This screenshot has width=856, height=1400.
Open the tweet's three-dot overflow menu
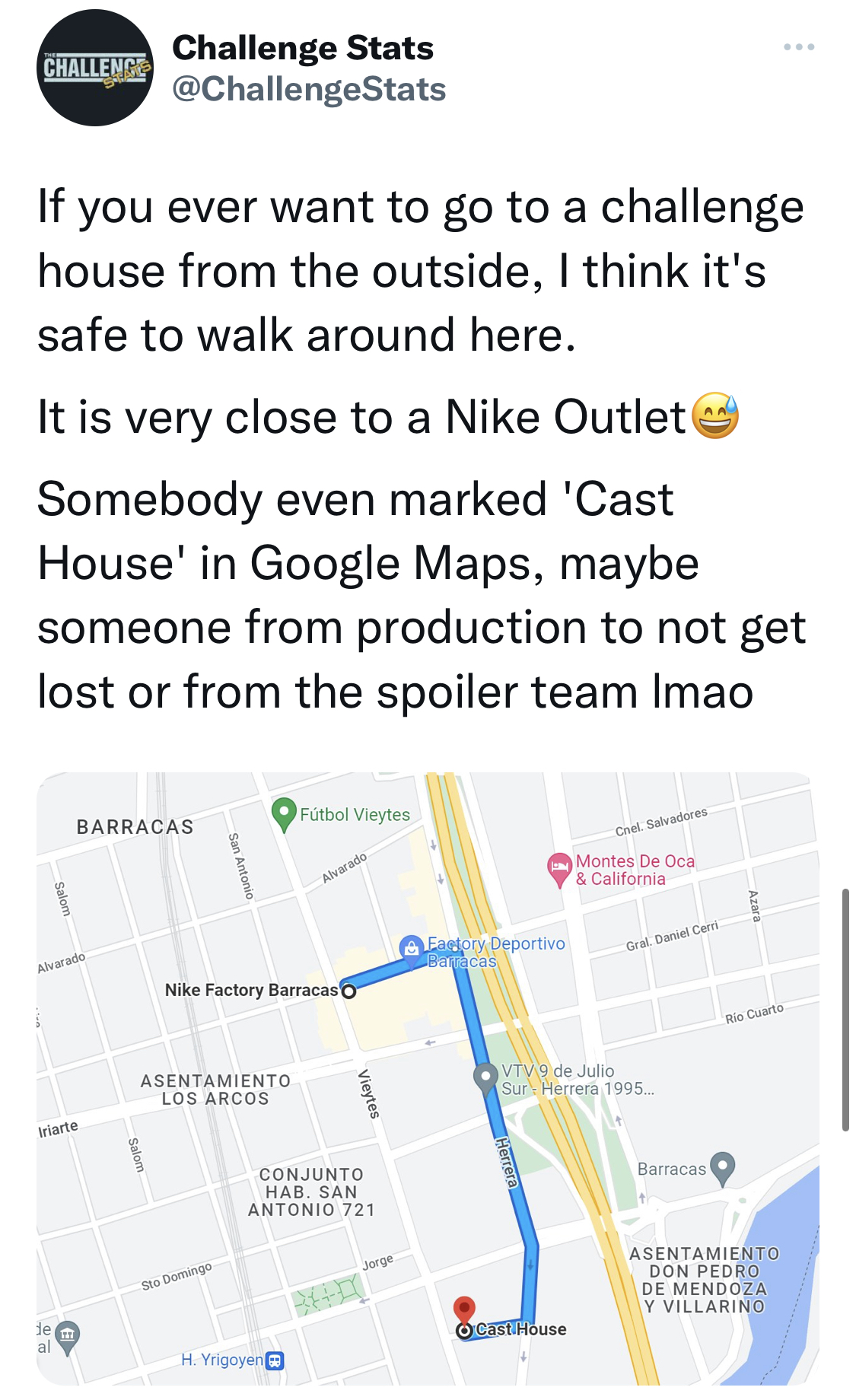[x=799, y=47]
